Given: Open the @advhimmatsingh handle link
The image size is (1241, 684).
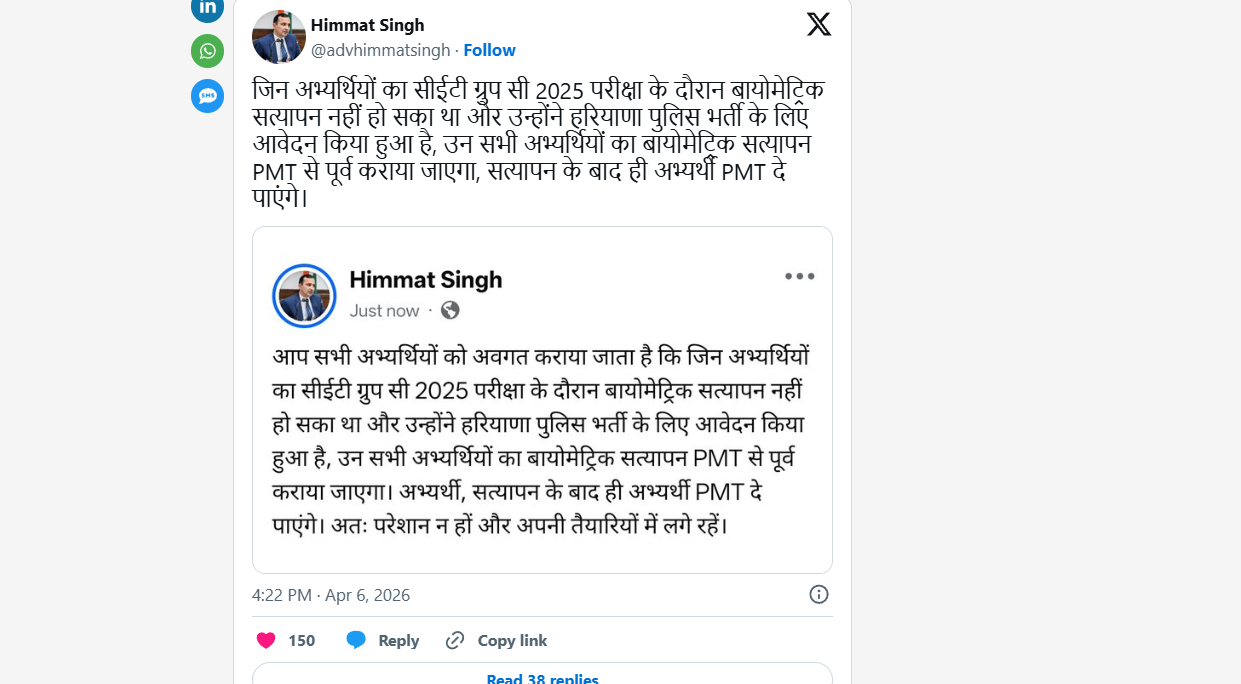Looking at the screenshot, I should 380,50.
